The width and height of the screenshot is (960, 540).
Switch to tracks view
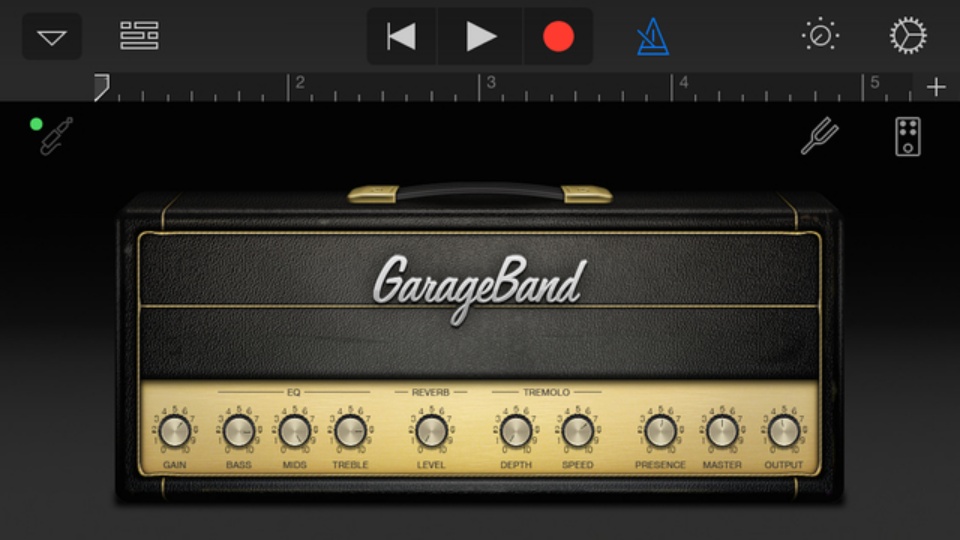tap(139, 36)
